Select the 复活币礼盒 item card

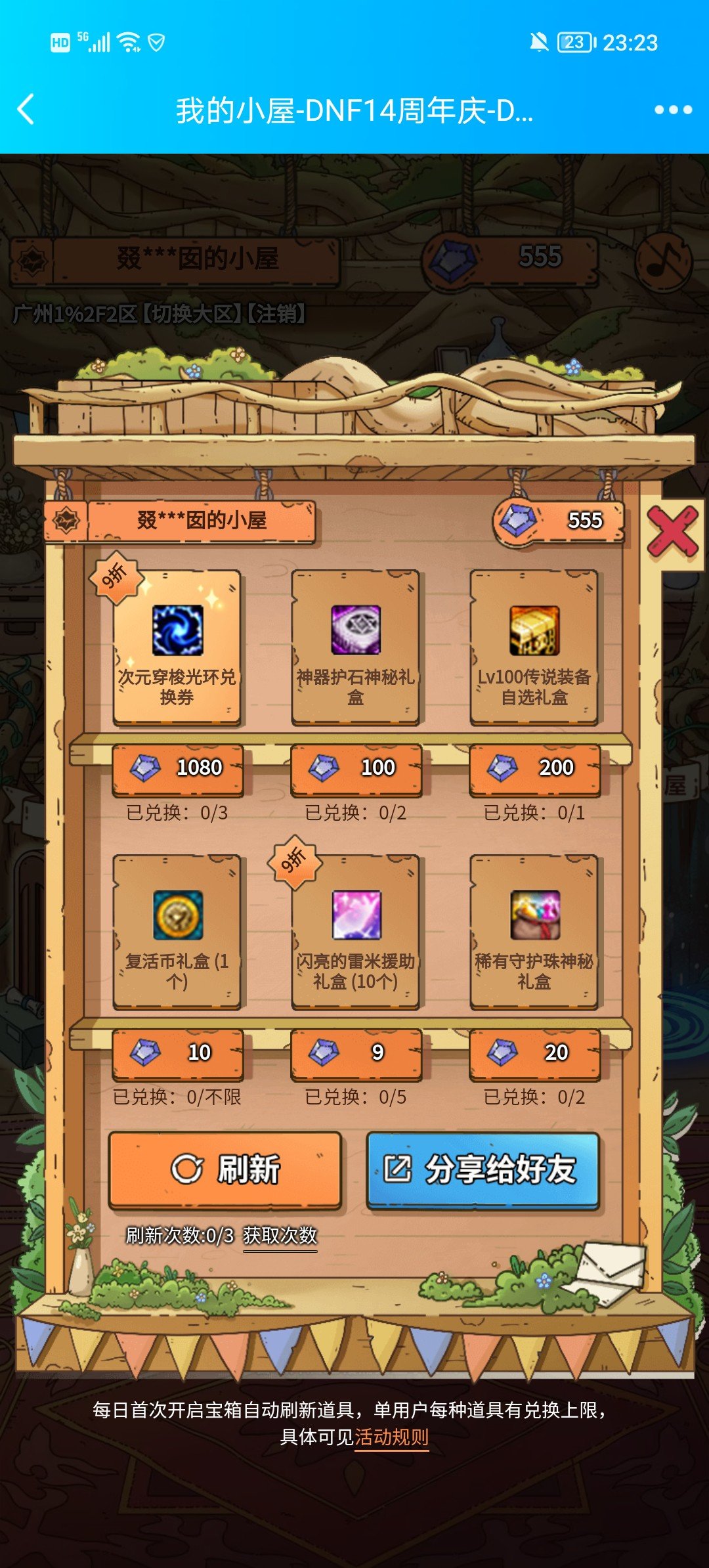click(x=177, y=932)
